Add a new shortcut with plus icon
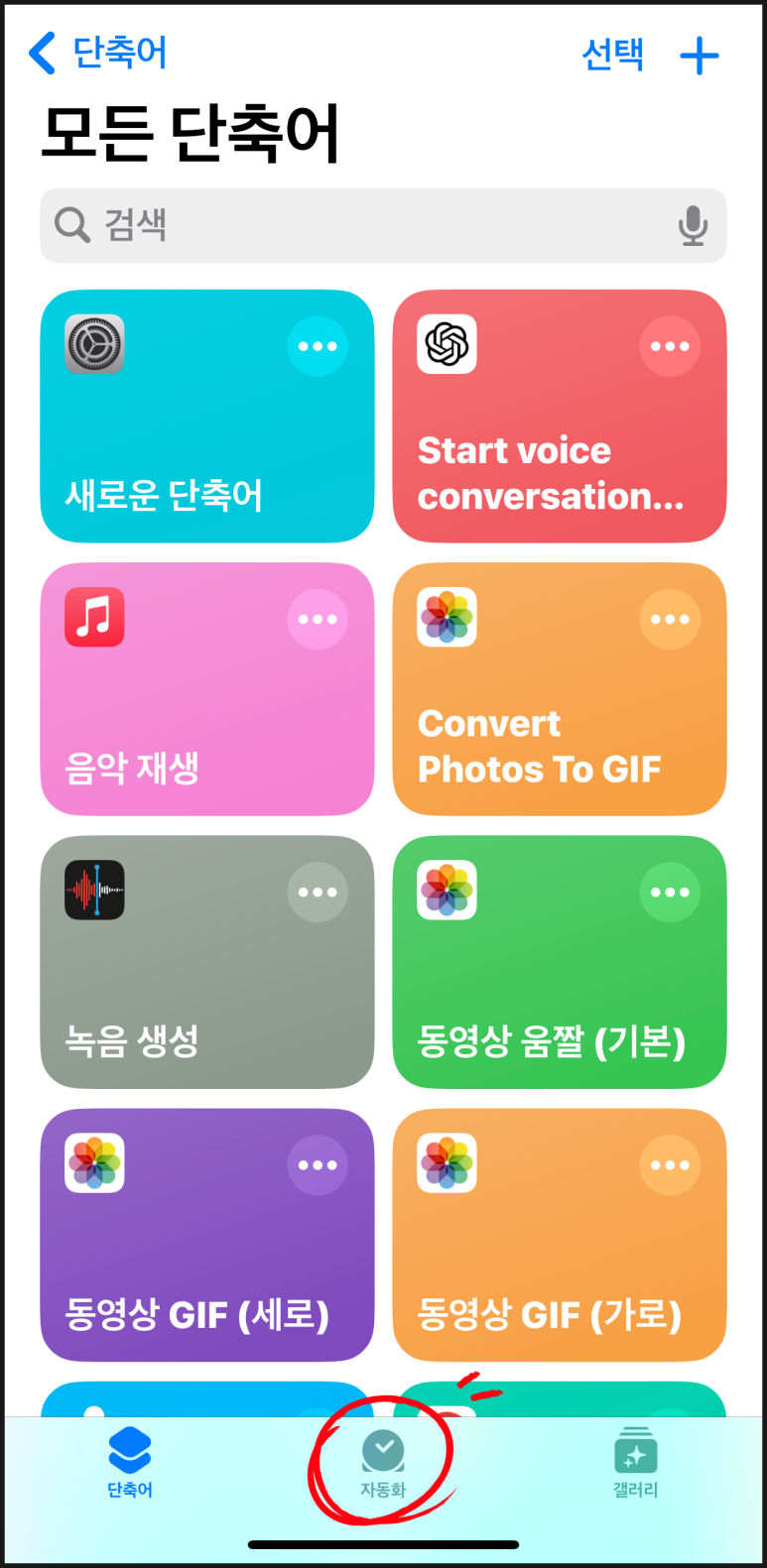This screenshot has width=767, height=1568. point(700,56)
